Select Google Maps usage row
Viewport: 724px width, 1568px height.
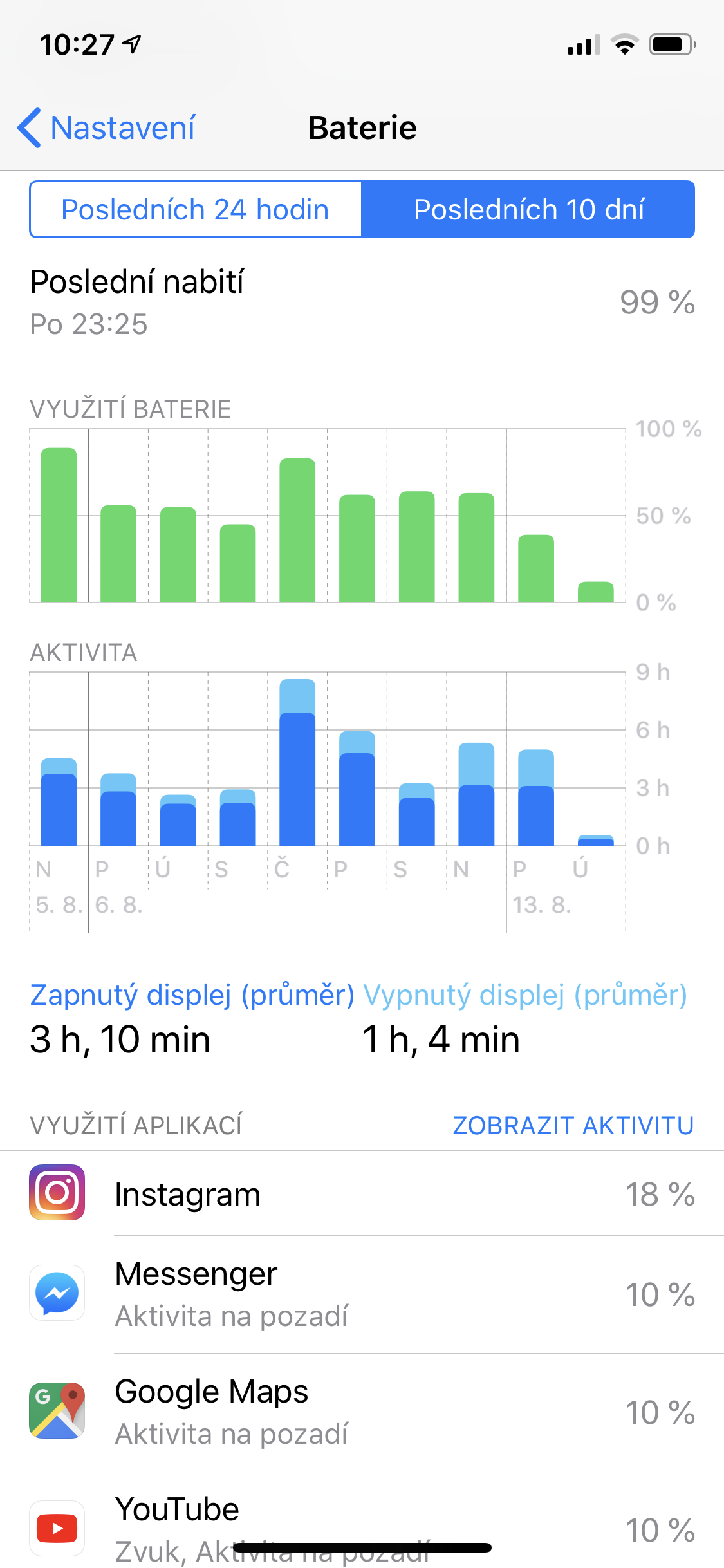[362, 1412]
